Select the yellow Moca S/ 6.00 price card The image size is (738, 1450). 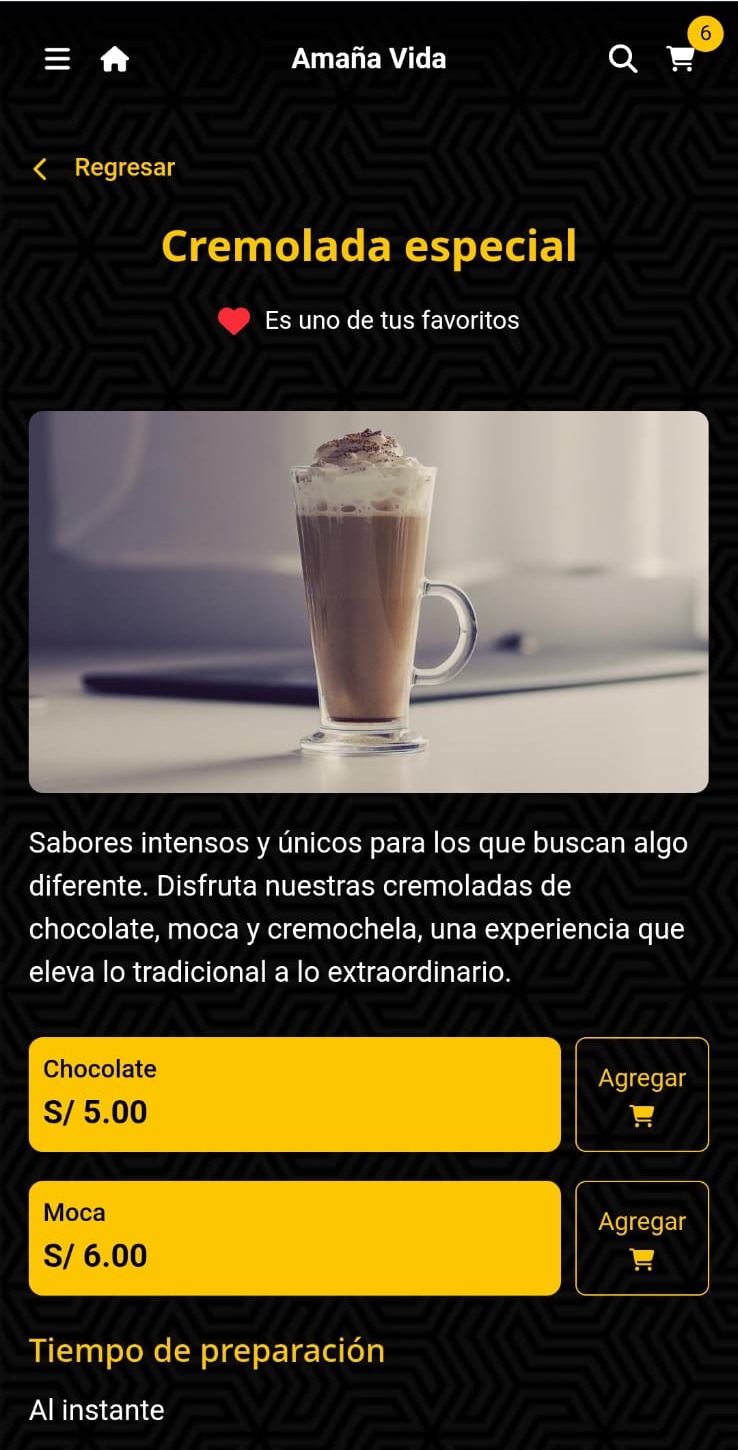(x=293, y=1237)
